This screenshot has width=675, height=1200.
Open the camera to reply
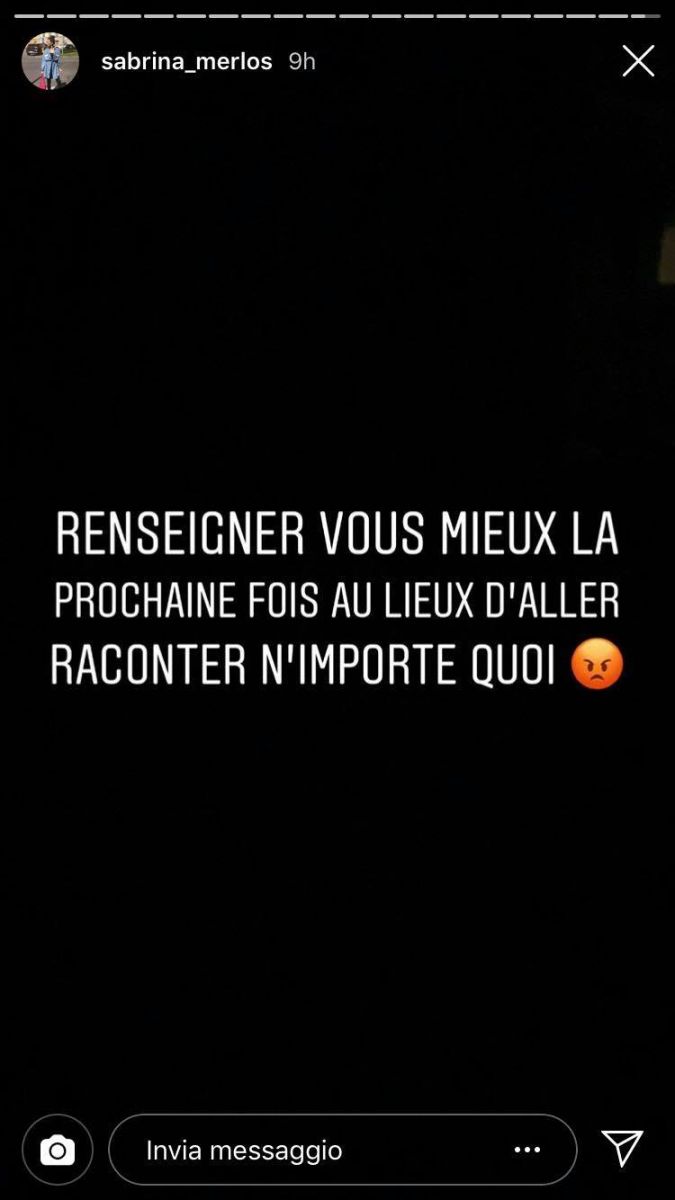[57, 1150]
